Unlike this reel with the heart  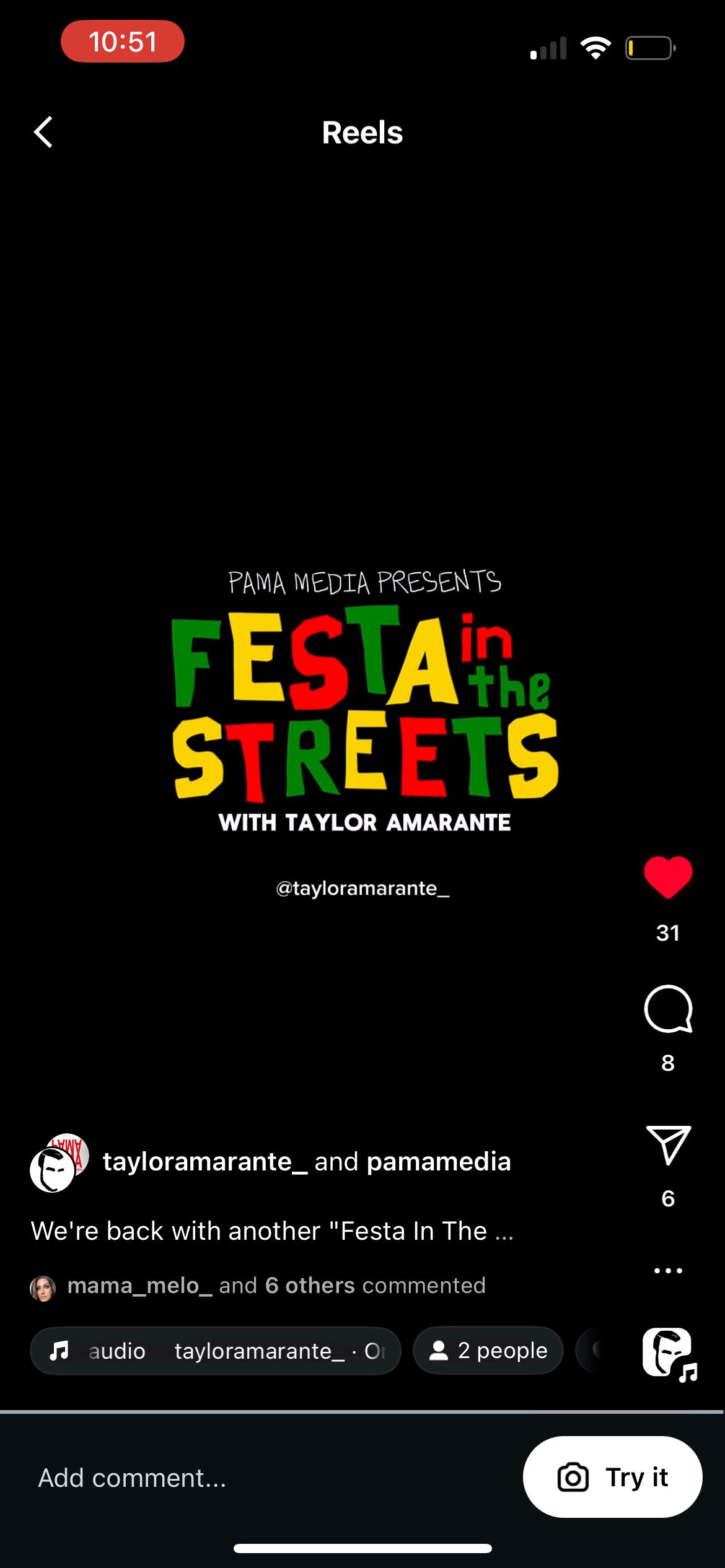667,877
